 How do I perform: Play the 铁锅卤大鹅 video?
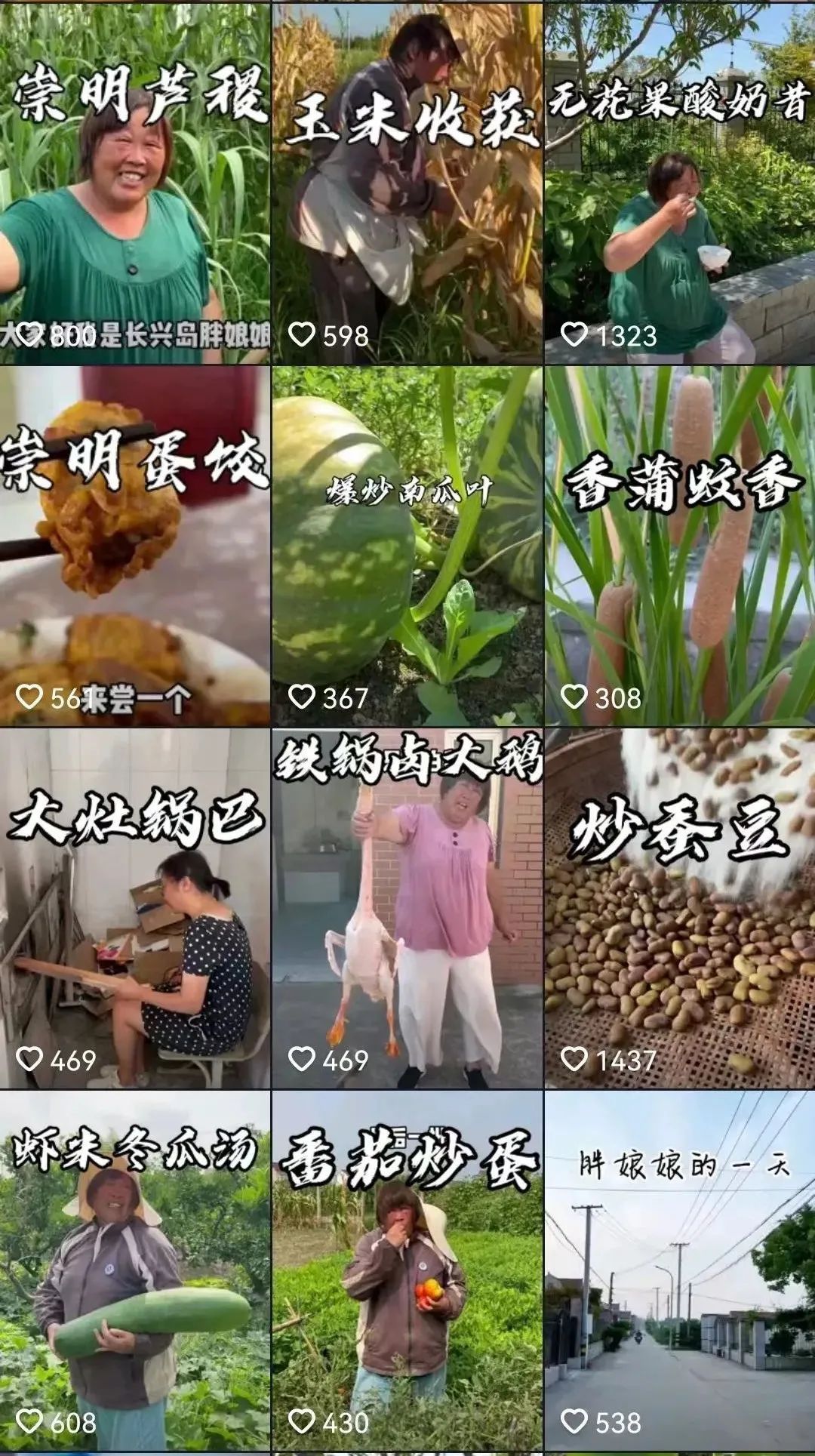(407, 909)
